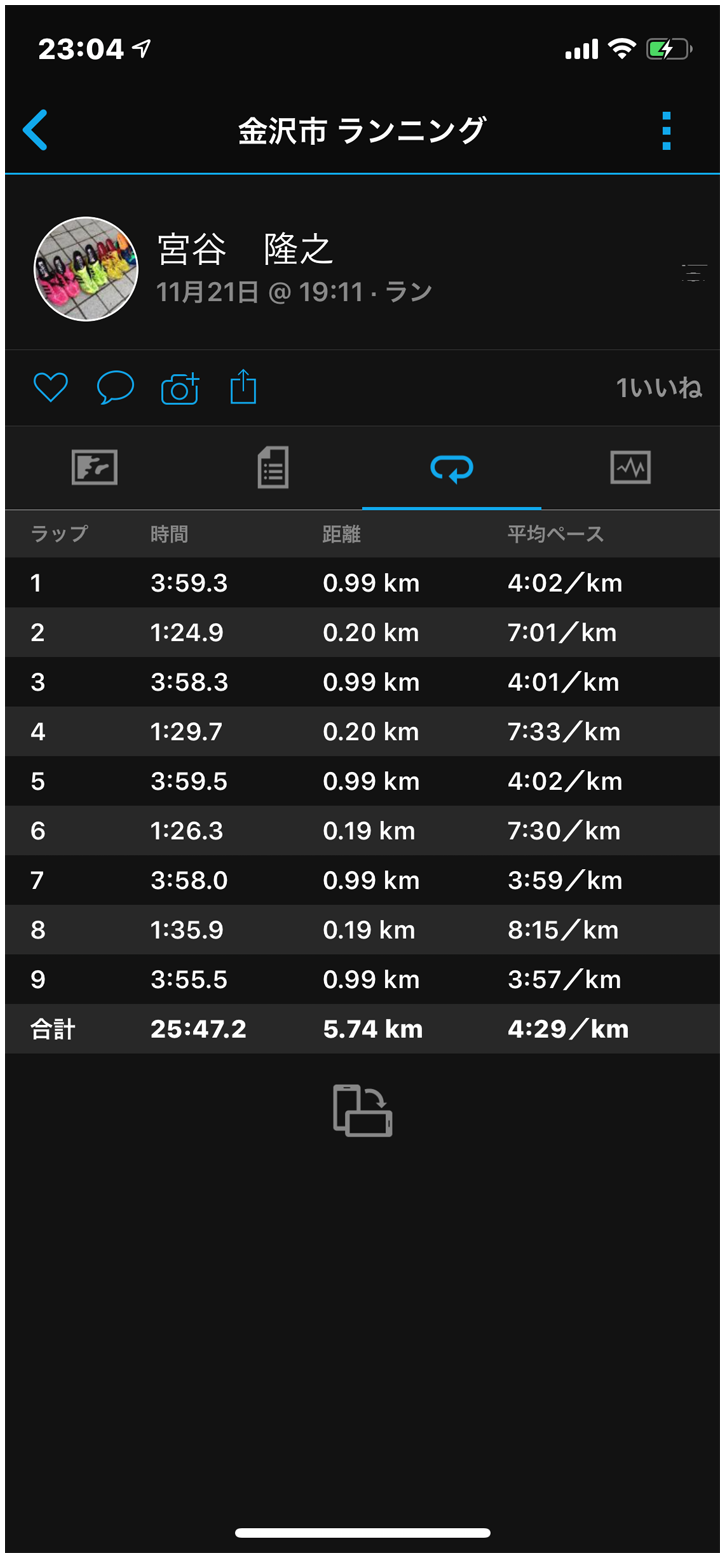Add a photo with the camera icon

pyautogui.click(x=180, y=388)
